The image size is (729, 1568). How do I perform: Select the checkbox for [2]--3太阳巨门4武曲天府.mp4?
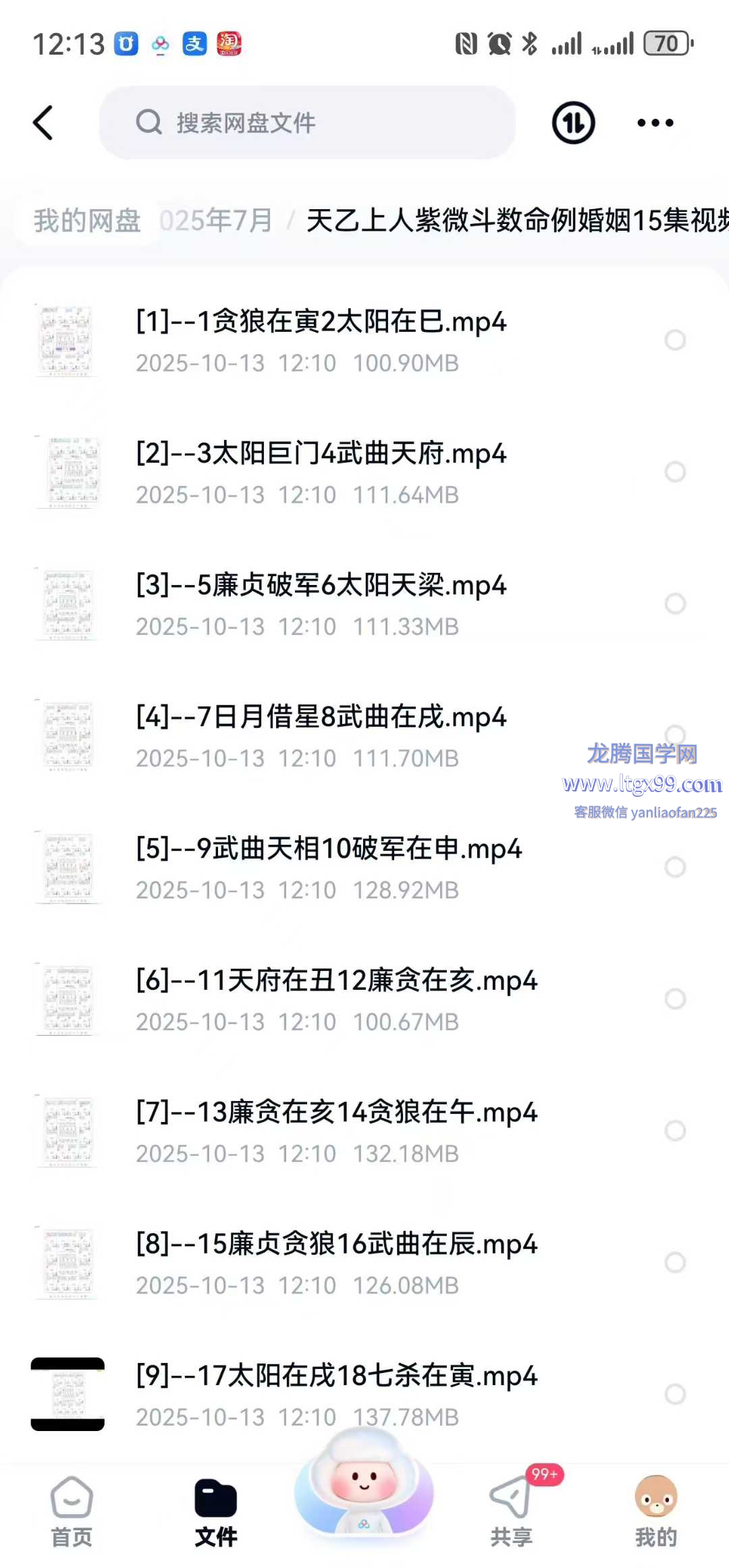tap(675, 472)
